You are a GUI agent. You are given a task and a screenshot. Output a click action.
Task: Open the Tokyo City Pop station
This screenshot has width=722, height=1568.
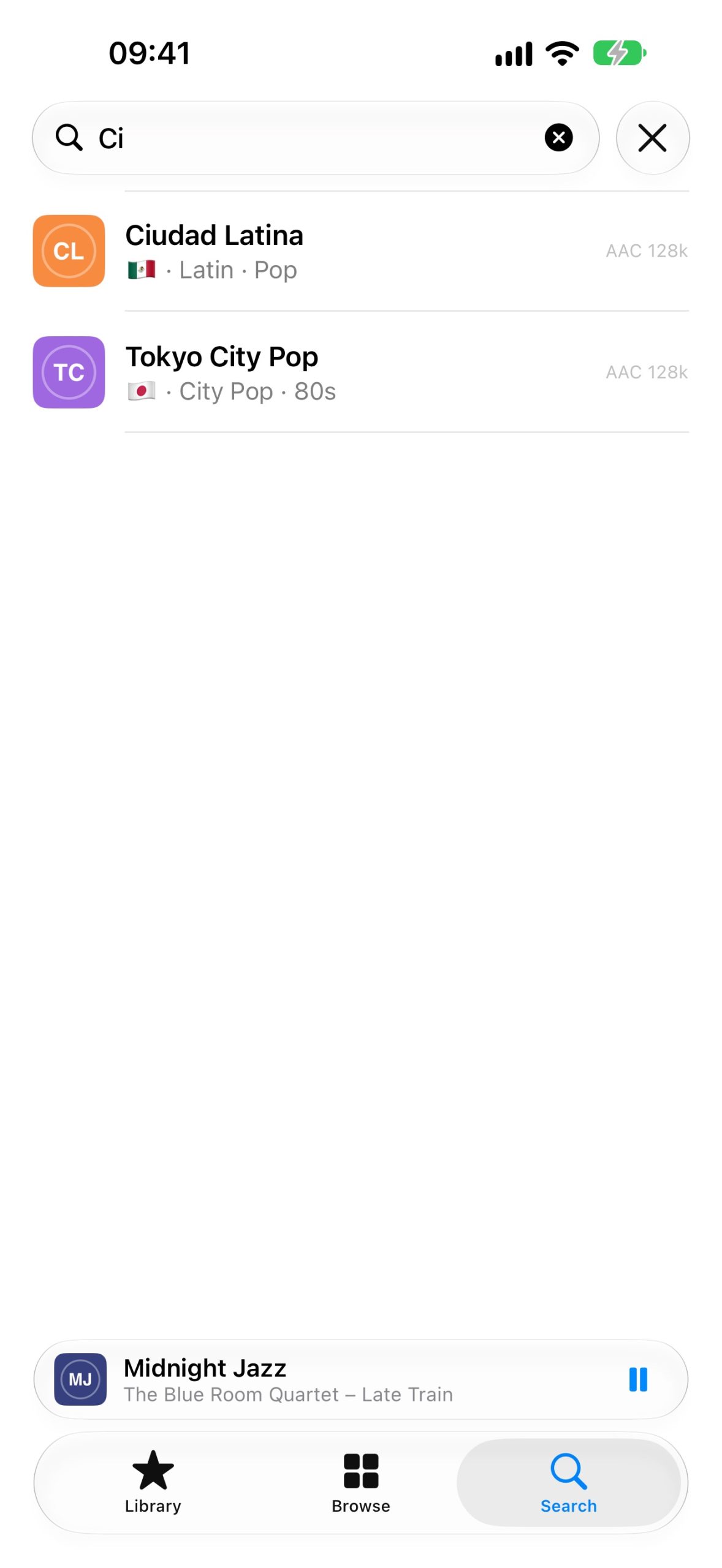point(360,372)
